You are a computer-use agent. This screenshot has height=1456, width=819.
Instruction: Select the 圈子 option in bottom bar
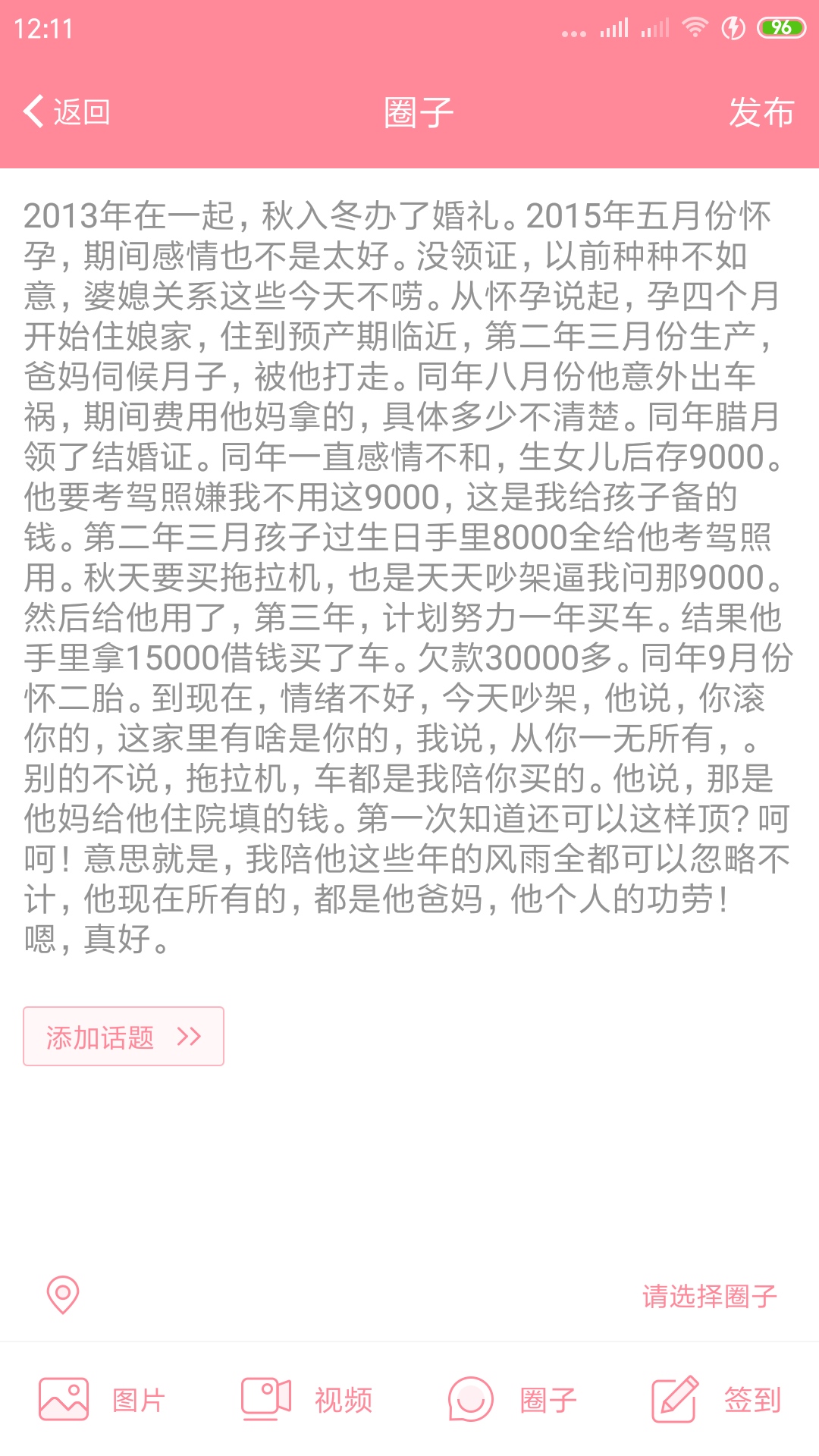point(513,1399)
